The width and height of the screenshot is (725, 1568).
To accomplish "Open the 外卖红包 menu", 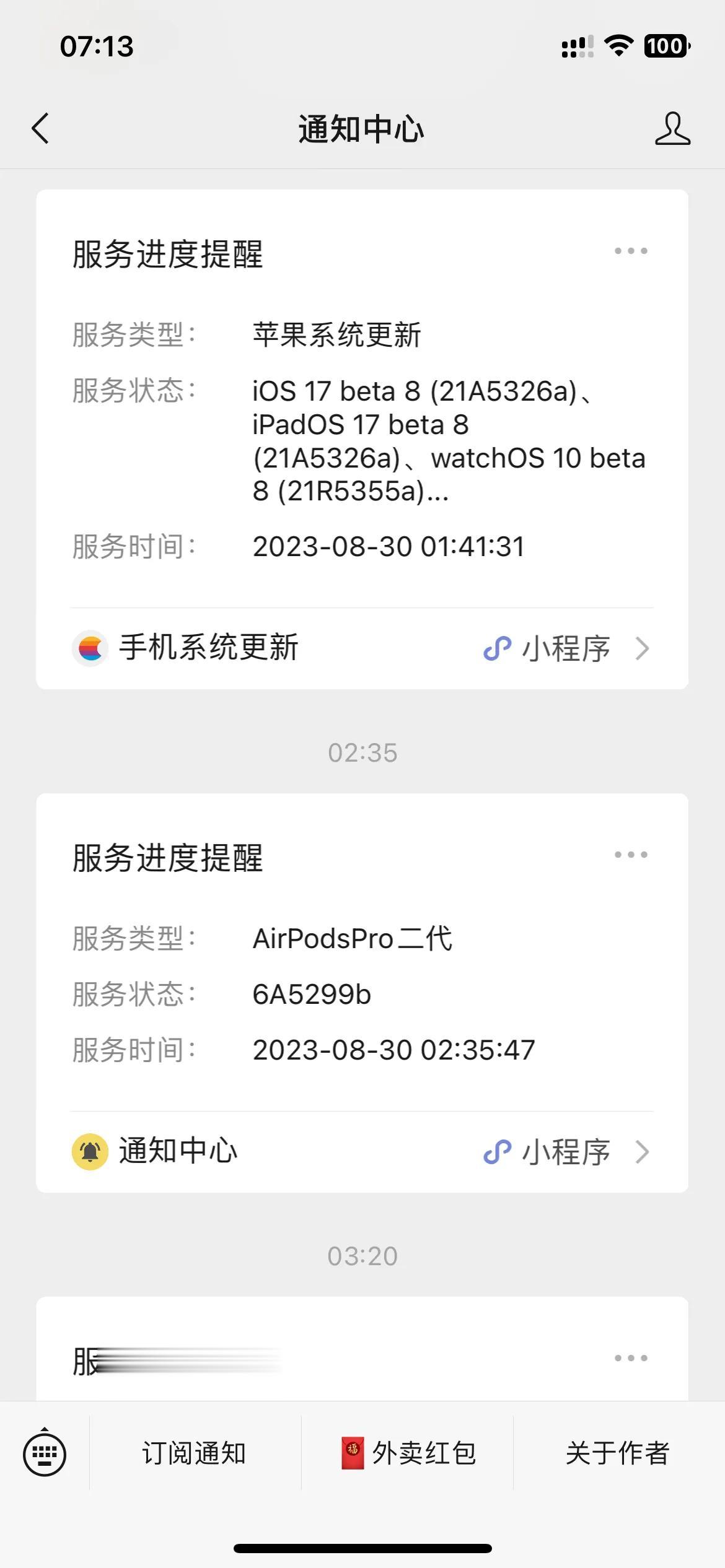I will (x=407, y=1453).
